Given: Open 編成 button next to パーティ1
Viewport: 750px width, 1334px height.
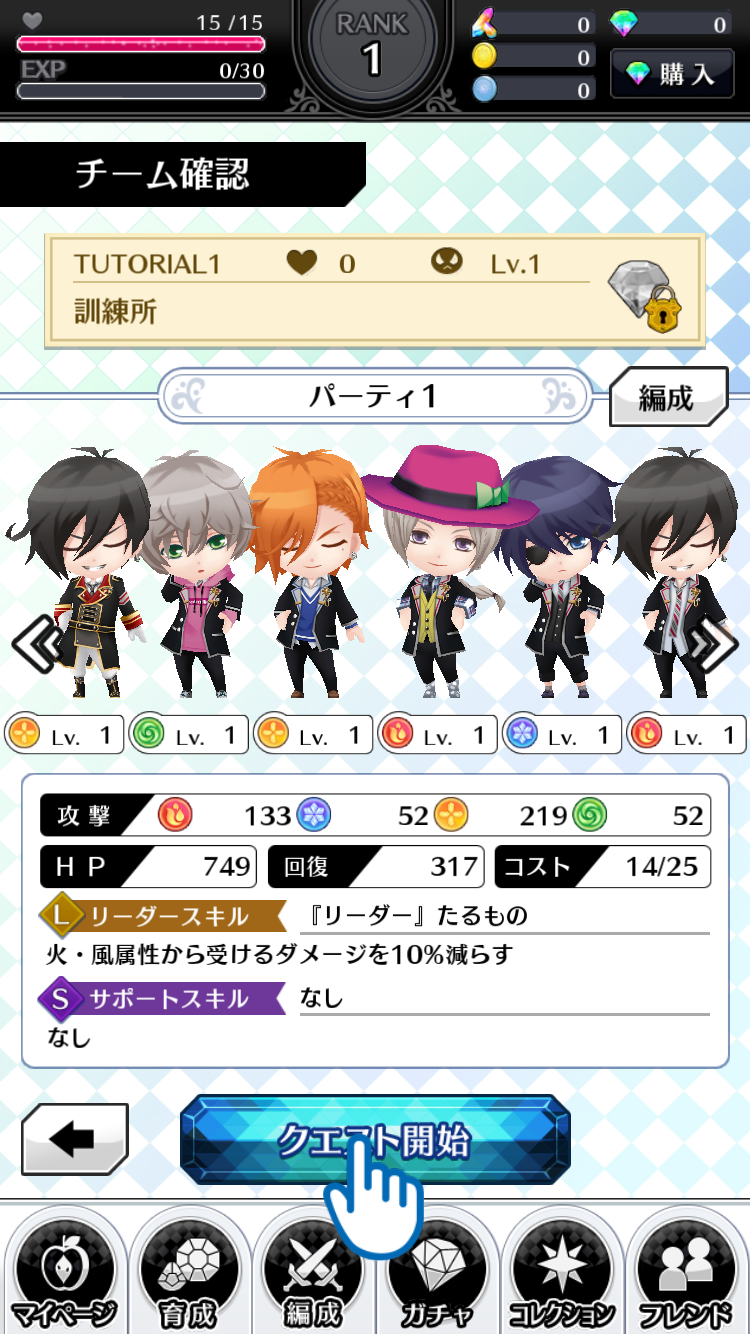Looking at the screenshot, I should pyautogui.click(x=668, y=397).
